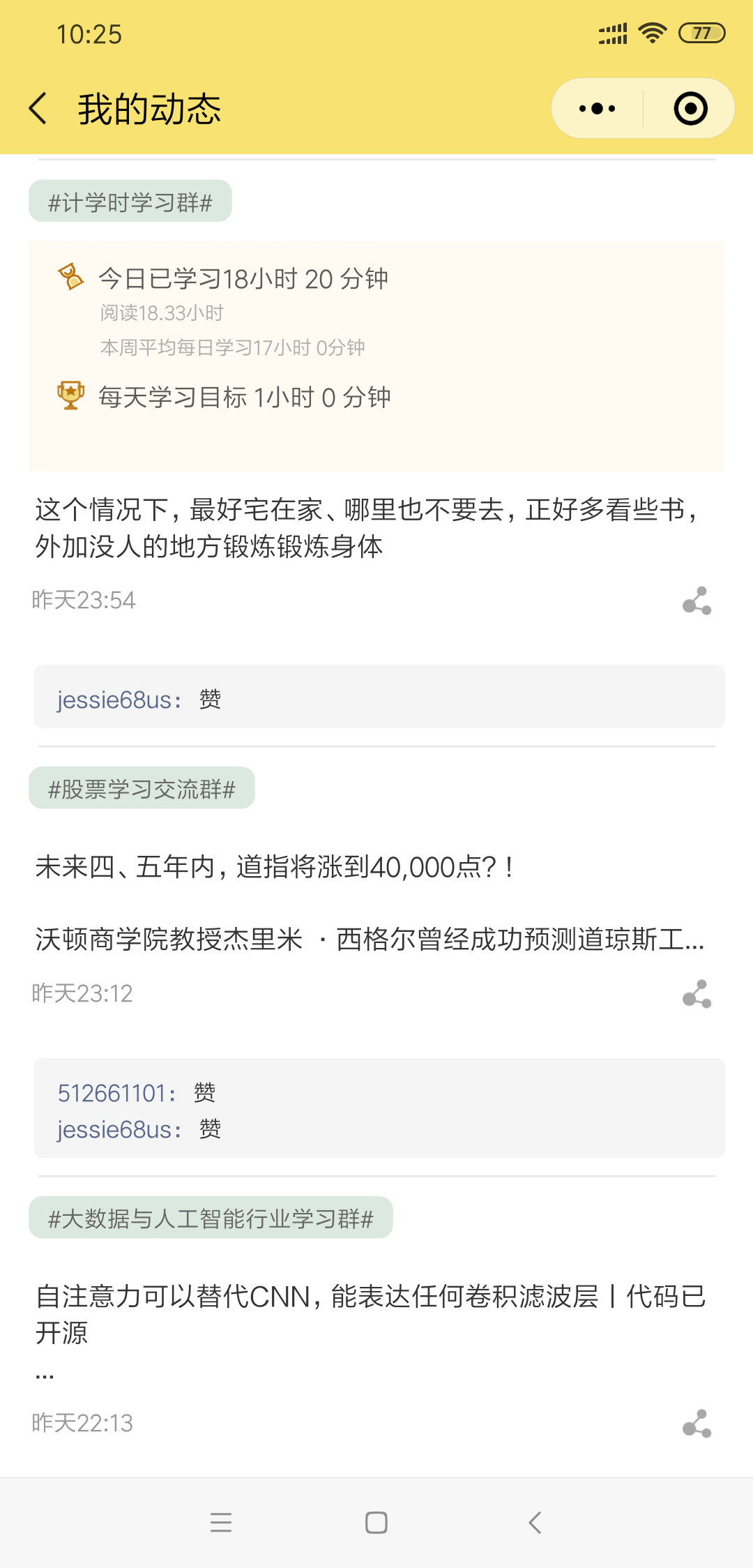
Task: Open the post about 自注意力可以替代CNN
Action: coord(370,1314)
